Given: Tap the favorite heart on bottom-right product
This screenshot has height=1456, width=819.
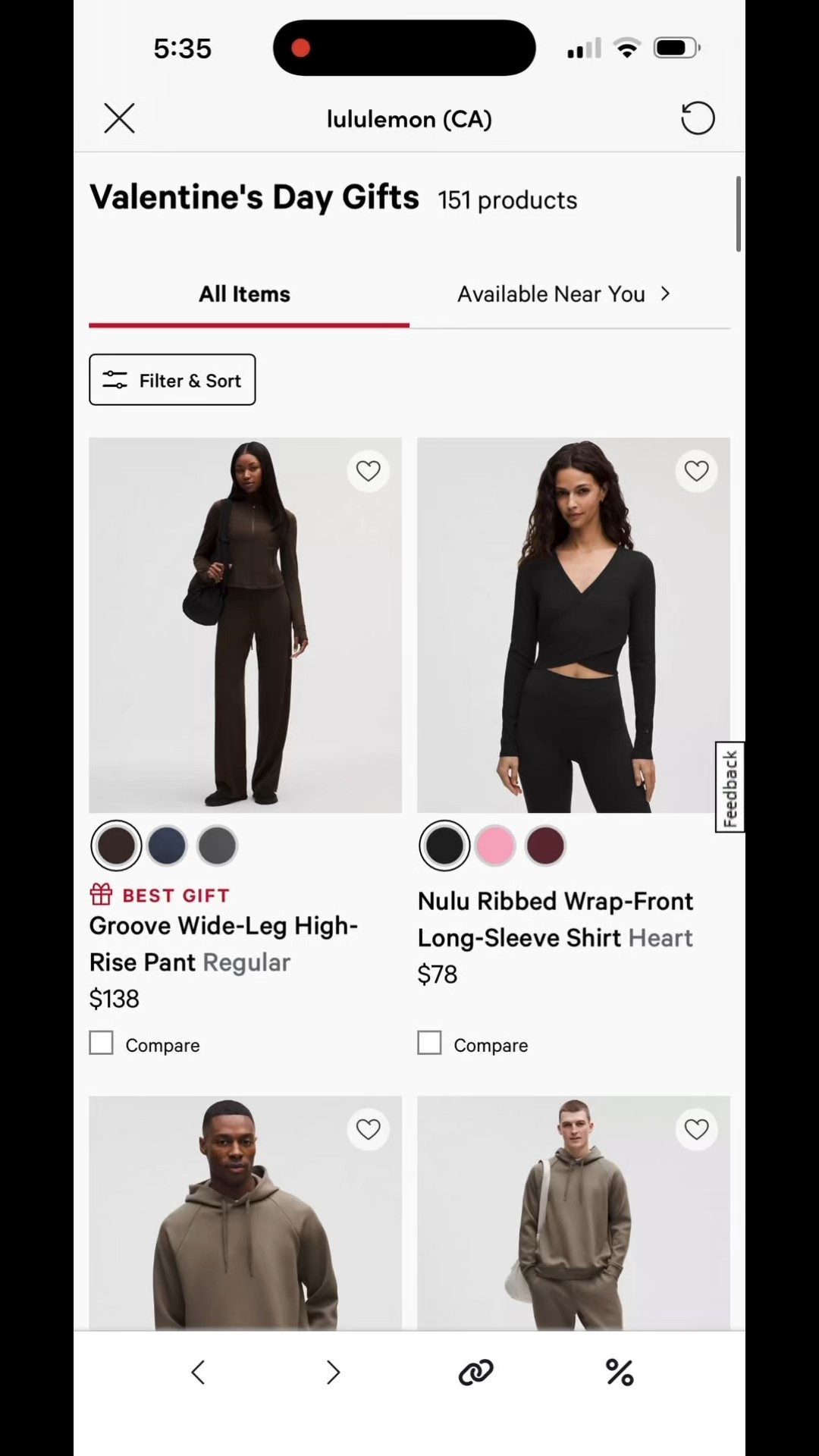Looking at the screenshot, I should 696,1128.
